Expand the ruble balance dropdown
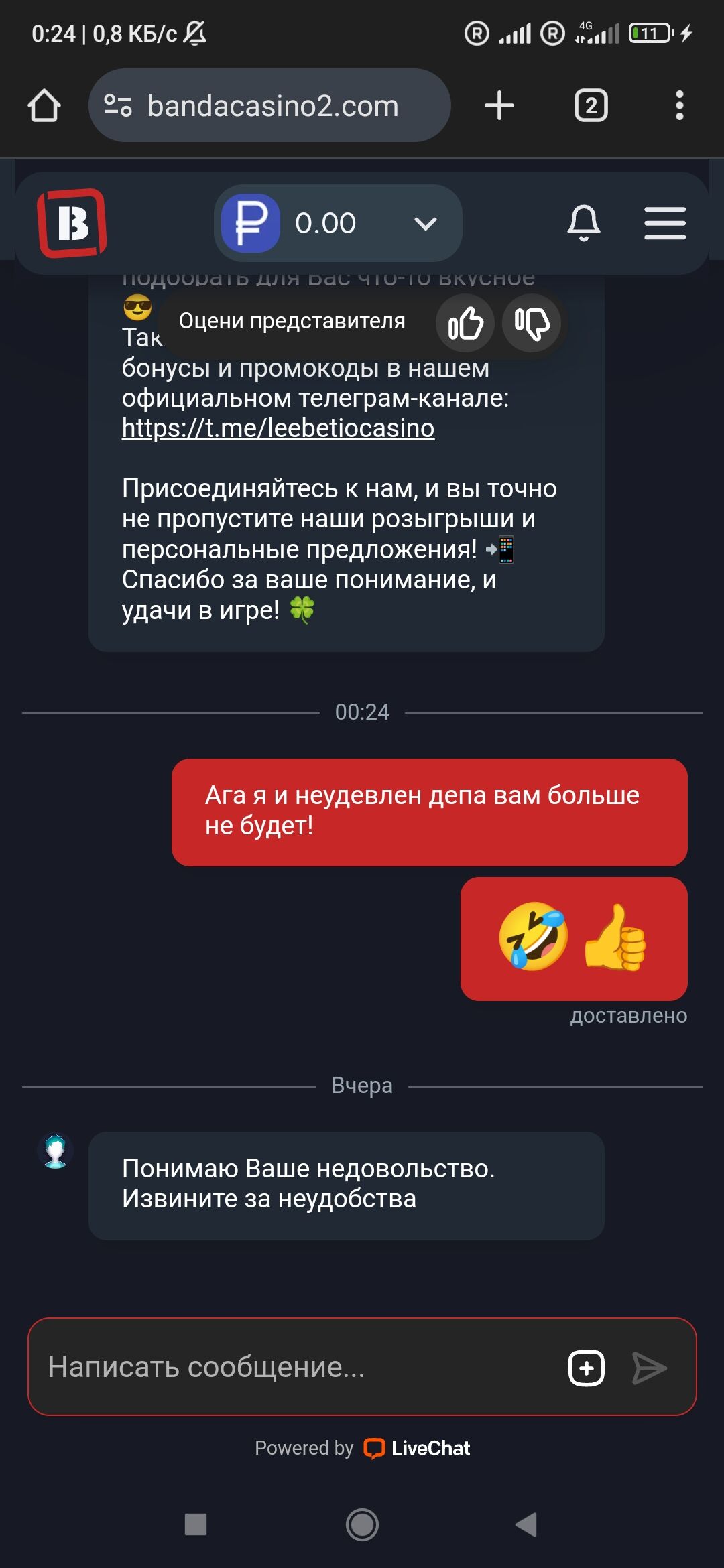The image size is (724, 1568). point(425,223)
